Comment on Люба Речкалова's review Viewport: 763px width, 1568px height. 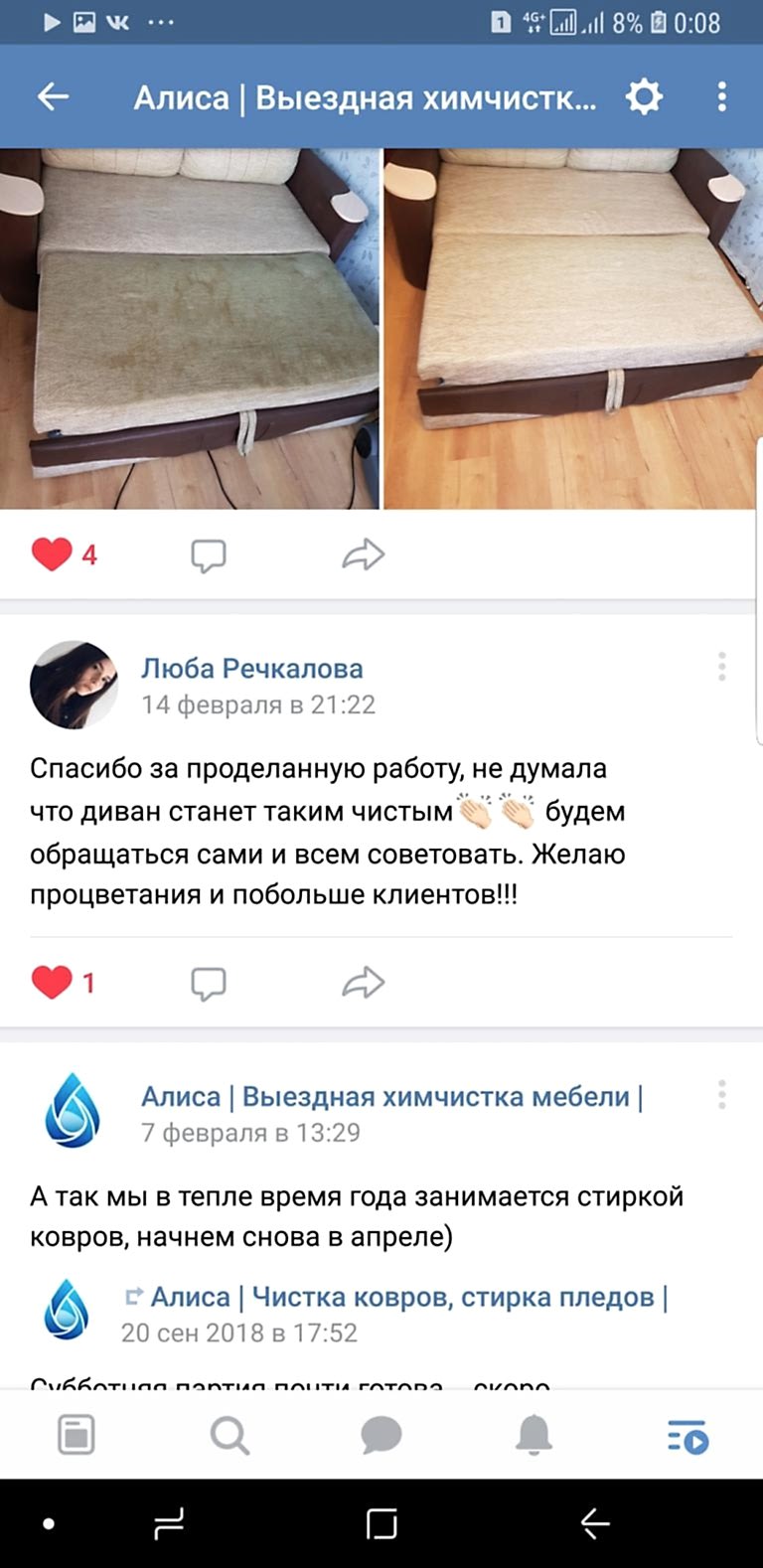point(209,984)
